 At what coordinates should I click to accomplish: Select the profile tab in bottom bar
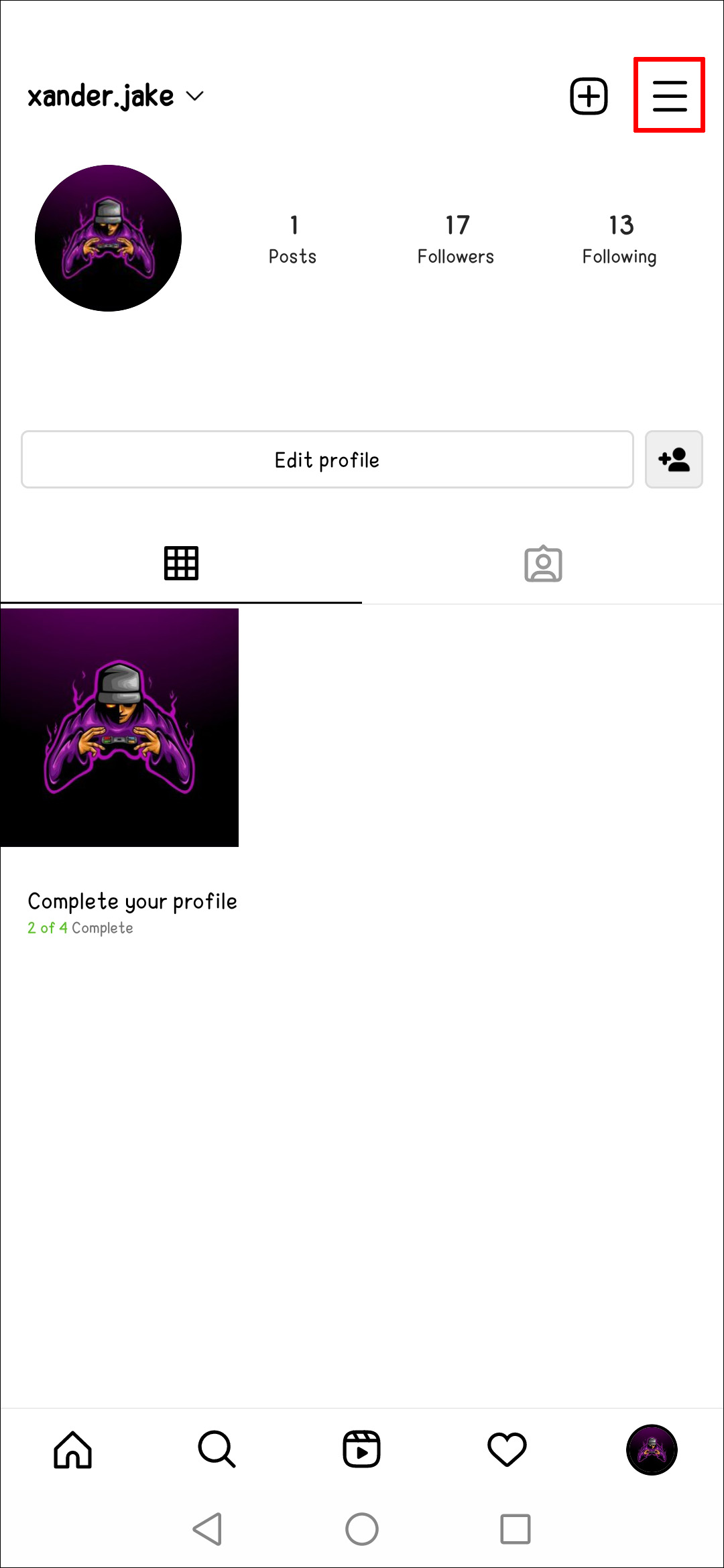click(x=652, y=1449)
